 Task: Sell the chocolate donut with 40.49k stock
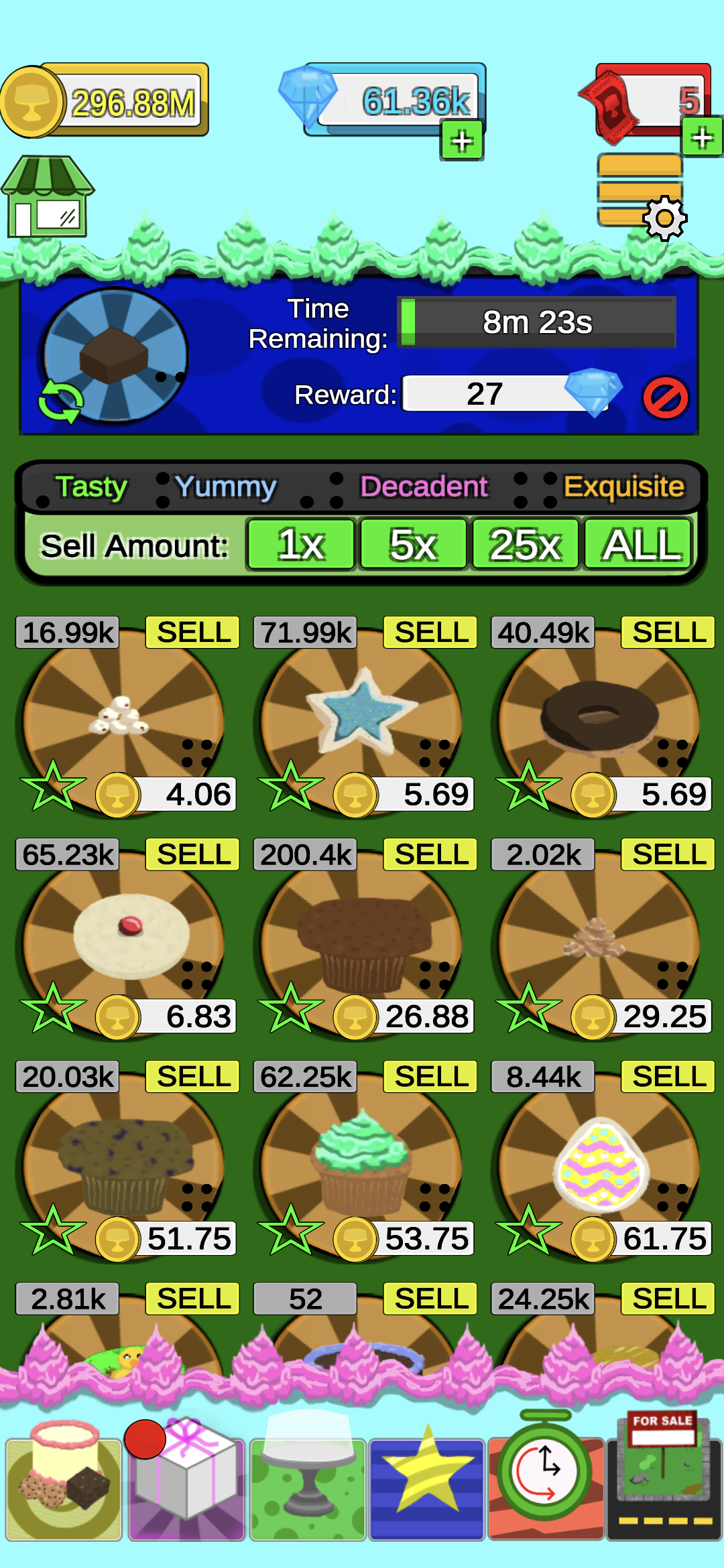pyautogui.click(x=668, y=633)
